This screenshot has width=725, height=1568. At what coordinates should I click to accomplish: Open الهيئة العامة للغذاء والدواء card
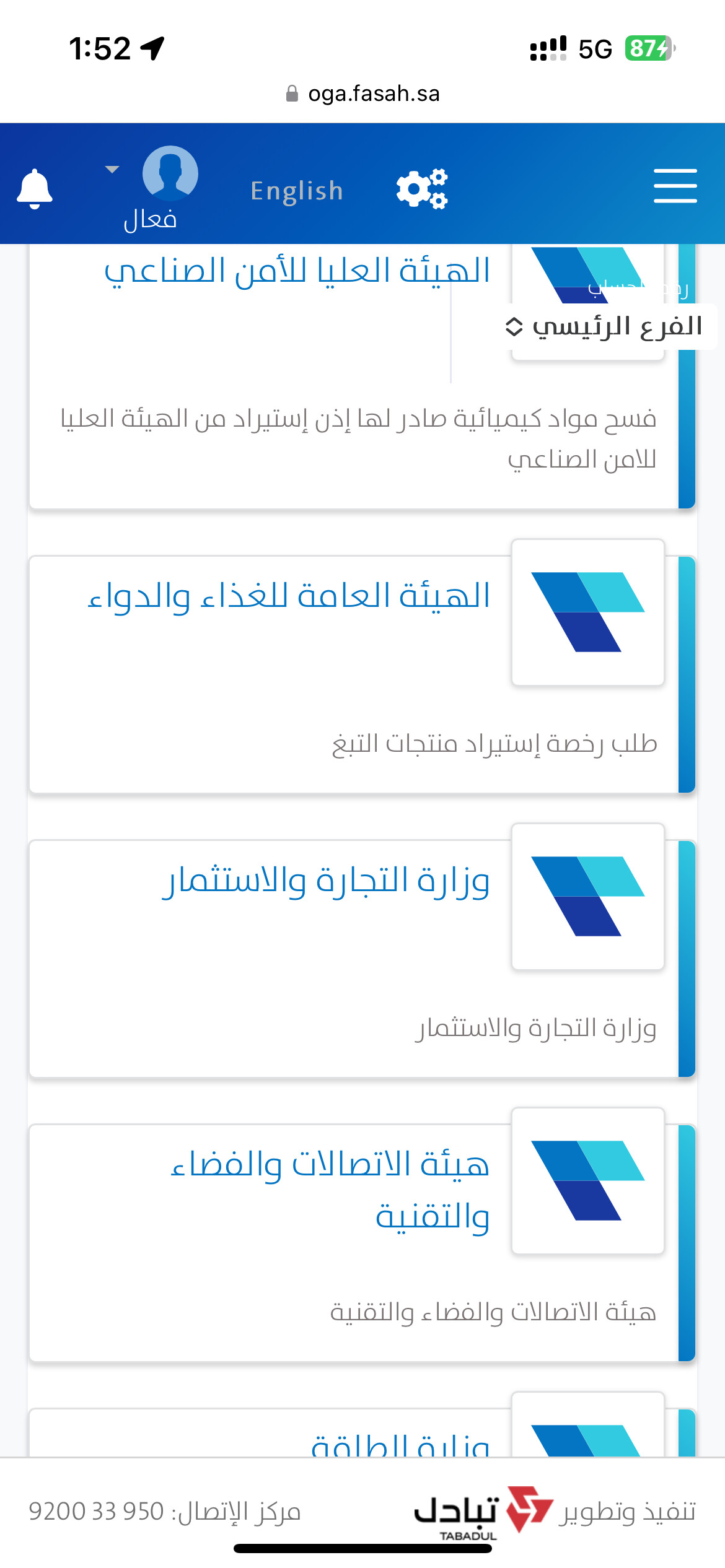tap(289, 596)
